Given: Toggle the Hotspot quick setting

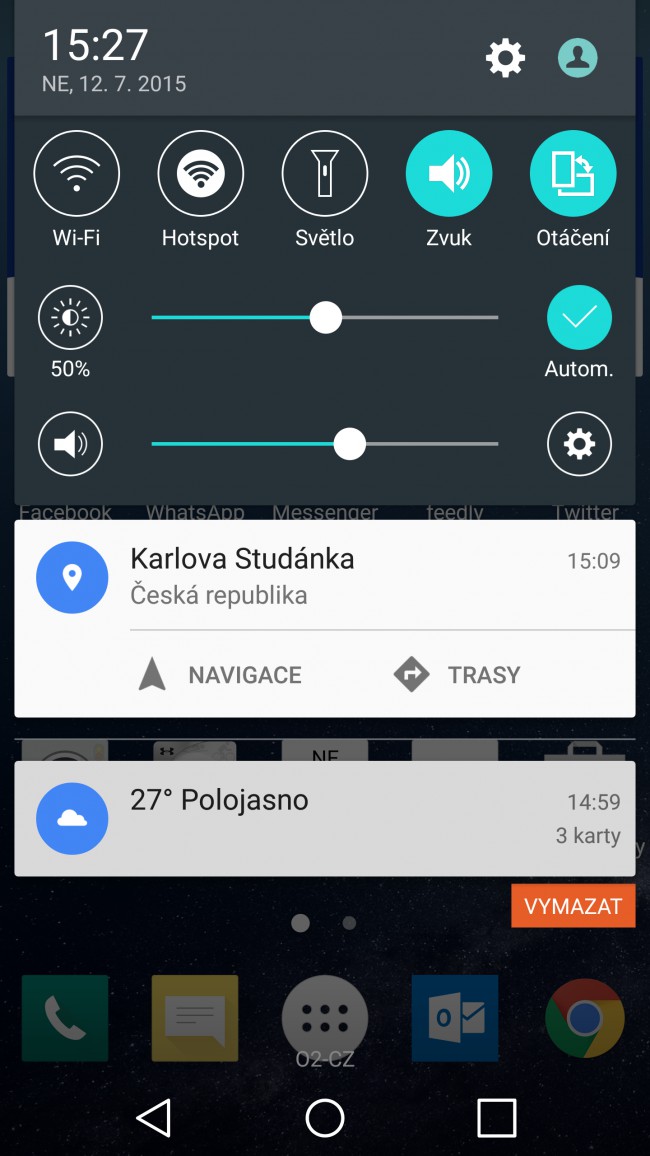Looking at the screenshot, I should click(201, 174).
